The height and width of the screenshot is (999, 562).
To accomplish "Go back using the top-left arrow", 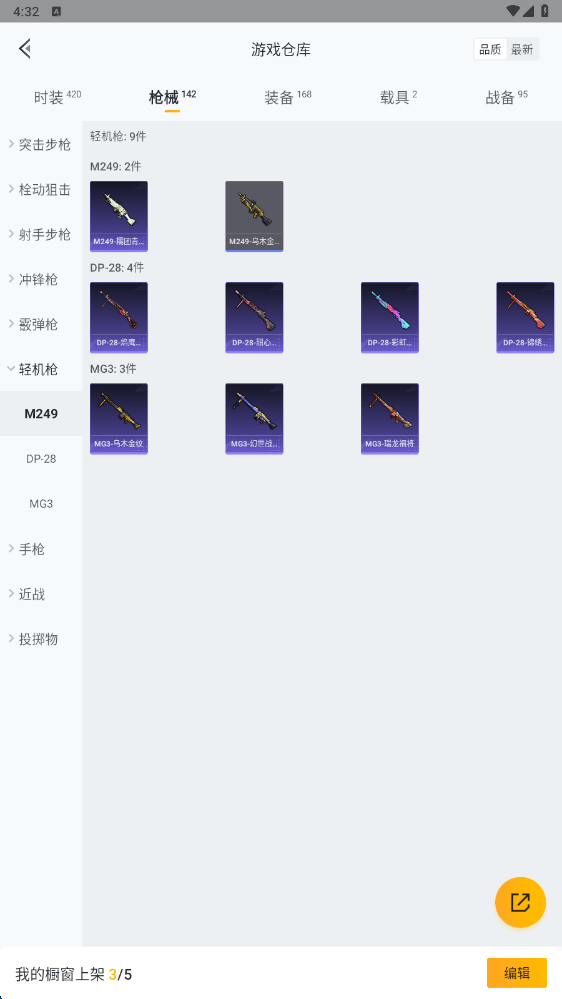I will tap(25, 49).
